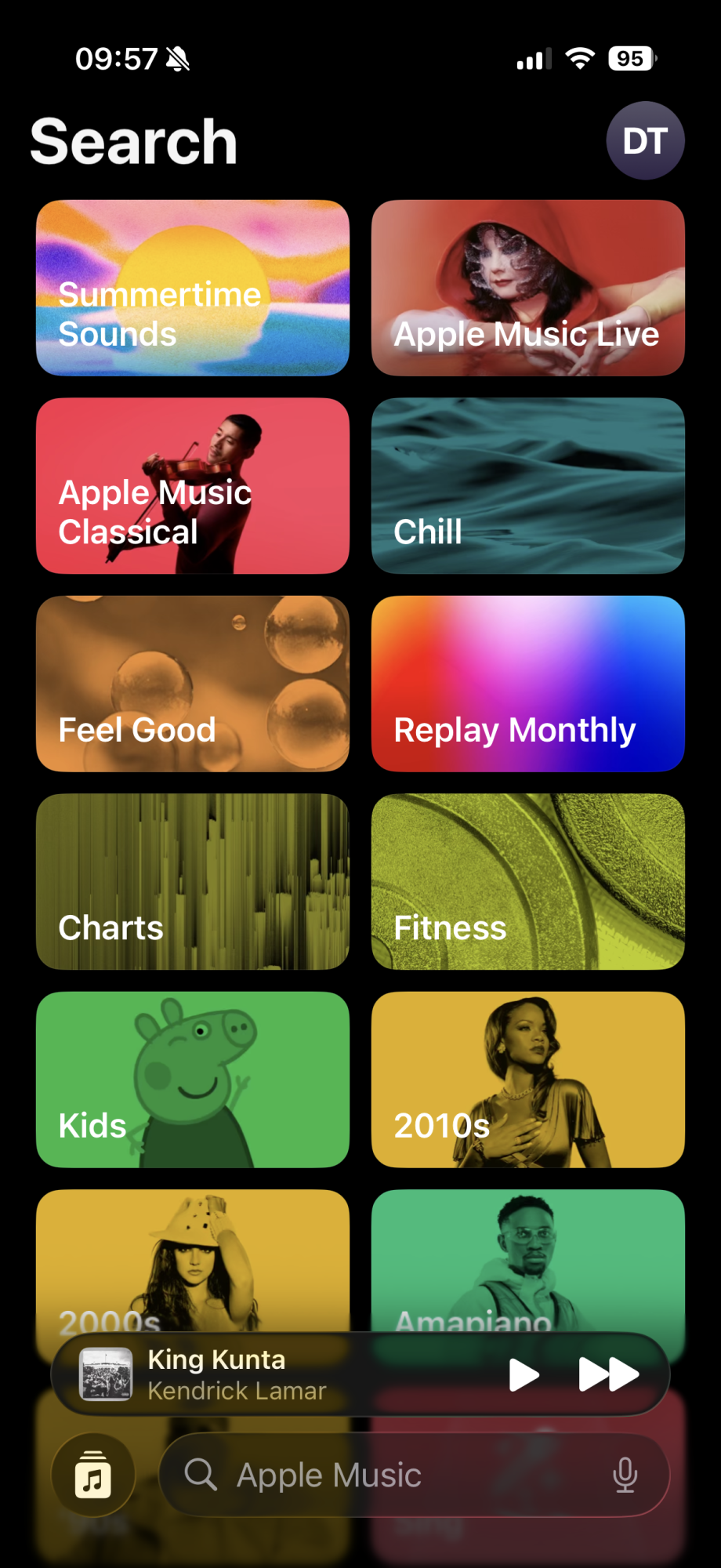Open the DT account profile
This screenshot has width=721, height=1568.
[x=645, y=141]
